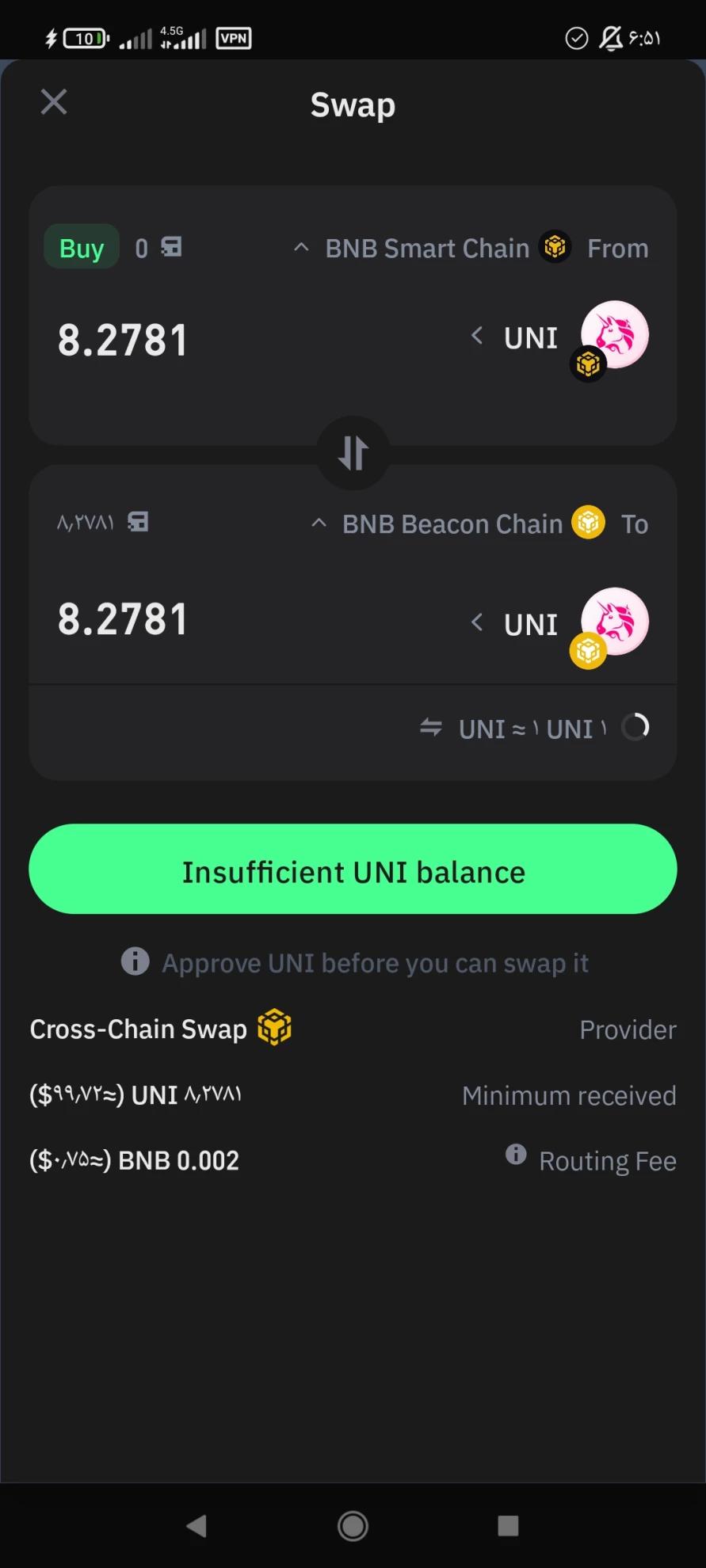This screenshot has width=706, height=1568.
Task: Select the To token UNI
Action: [x=531, y=625]
